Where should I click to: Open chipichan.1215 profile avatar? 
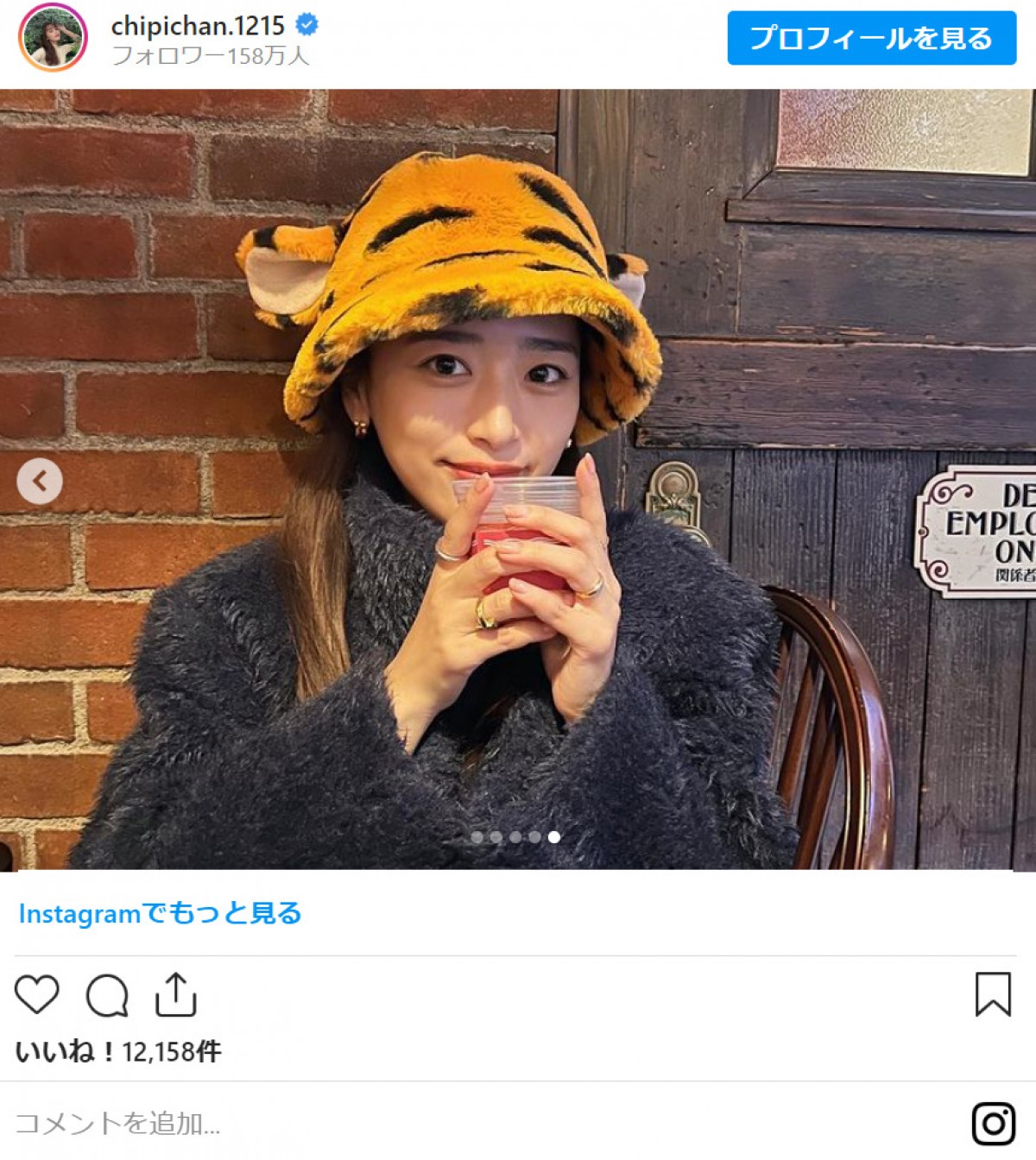(53, 38)
